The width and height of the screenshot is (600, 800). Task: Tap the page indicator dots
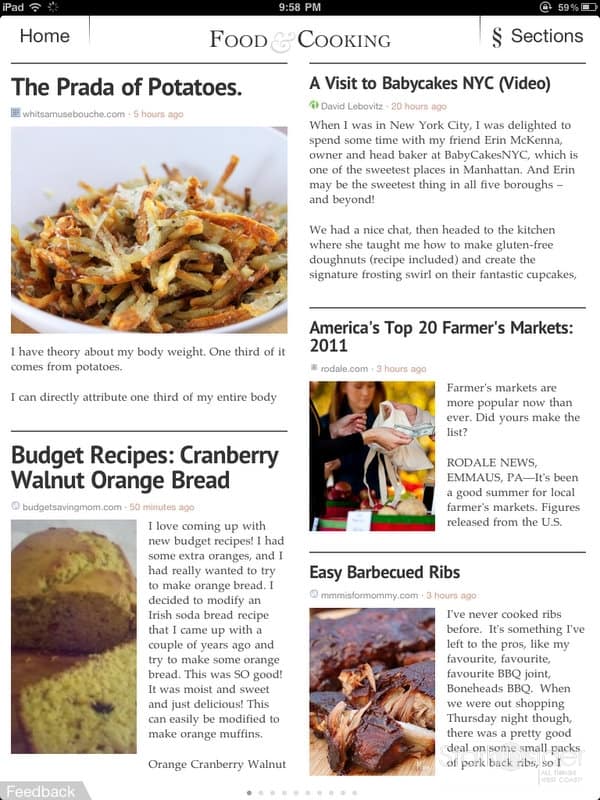300,792
